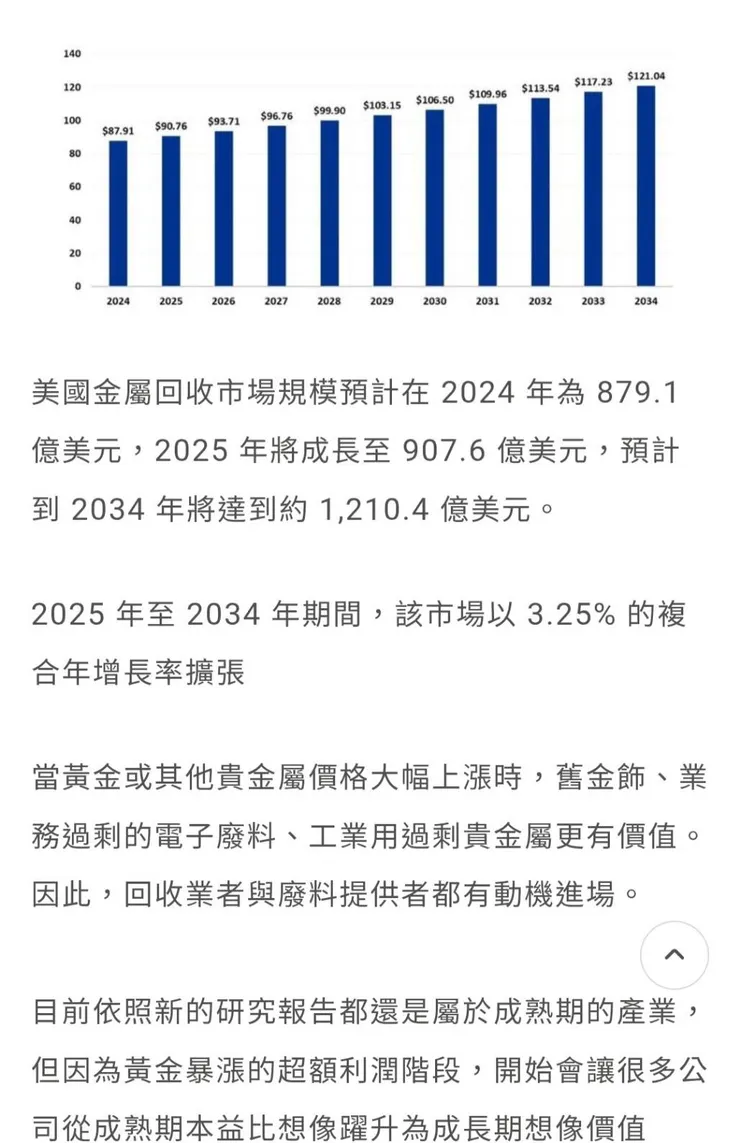Select the 2028 bar in the chart
This screenshot has width=740, height=1143.
pos(329,205)
